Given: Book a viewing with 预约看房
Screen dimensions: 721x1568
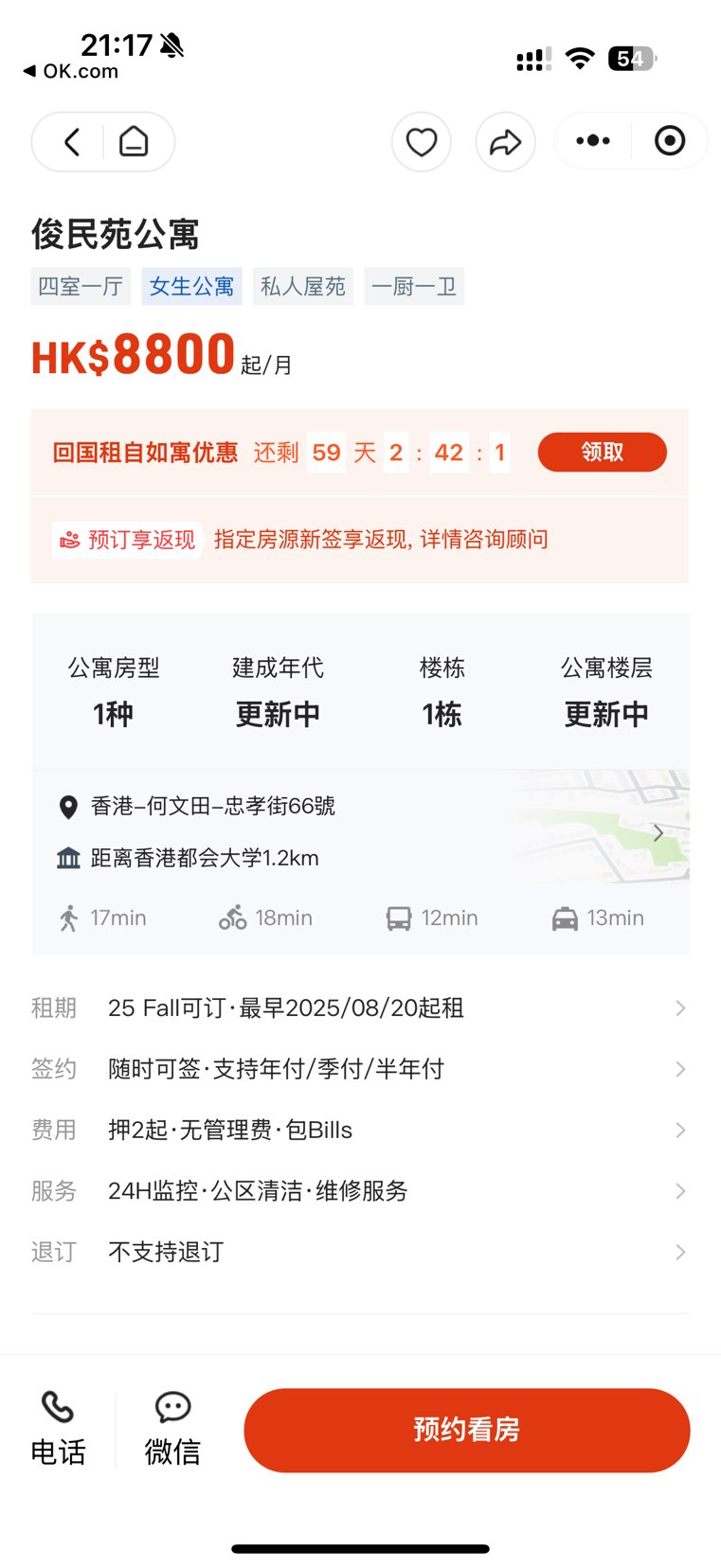Looking at the screenshot, I should click(466, 1430).
